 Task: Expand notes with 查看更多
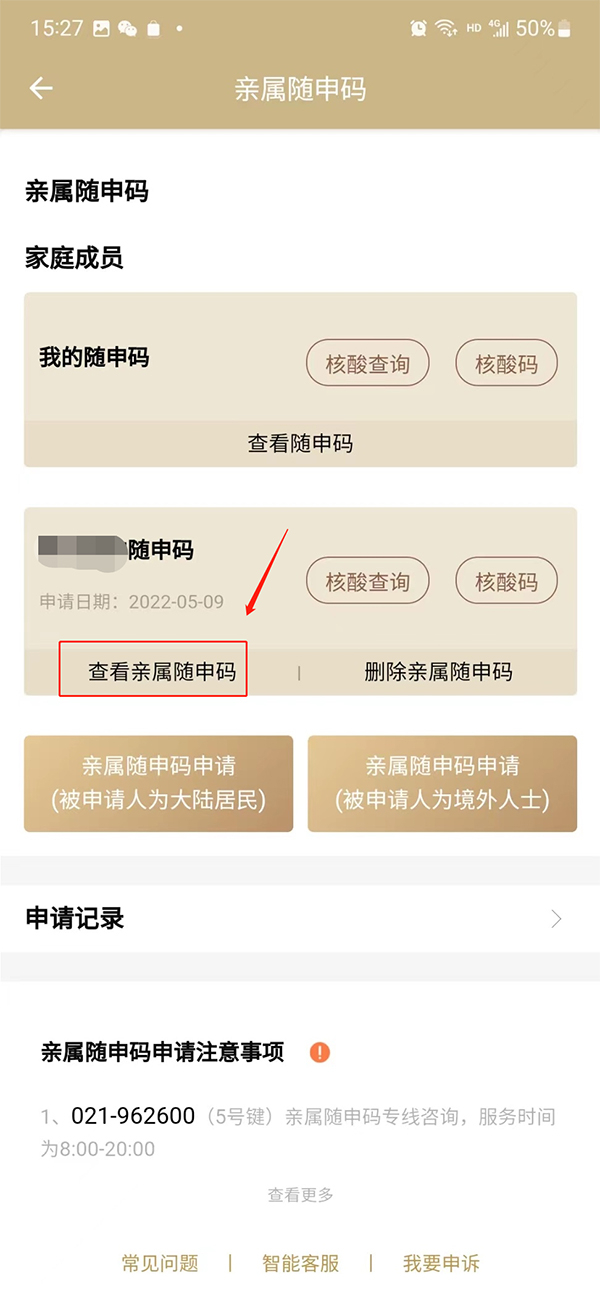point(300,1194)
